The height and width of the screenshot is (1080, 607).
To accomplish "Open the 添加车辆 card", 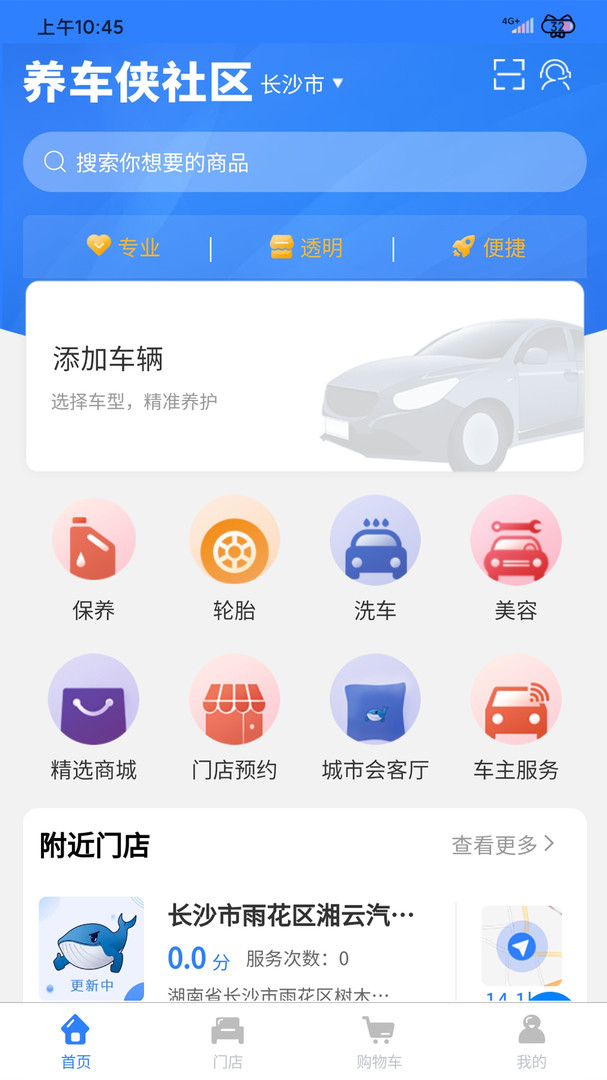I will click(305, 376).
